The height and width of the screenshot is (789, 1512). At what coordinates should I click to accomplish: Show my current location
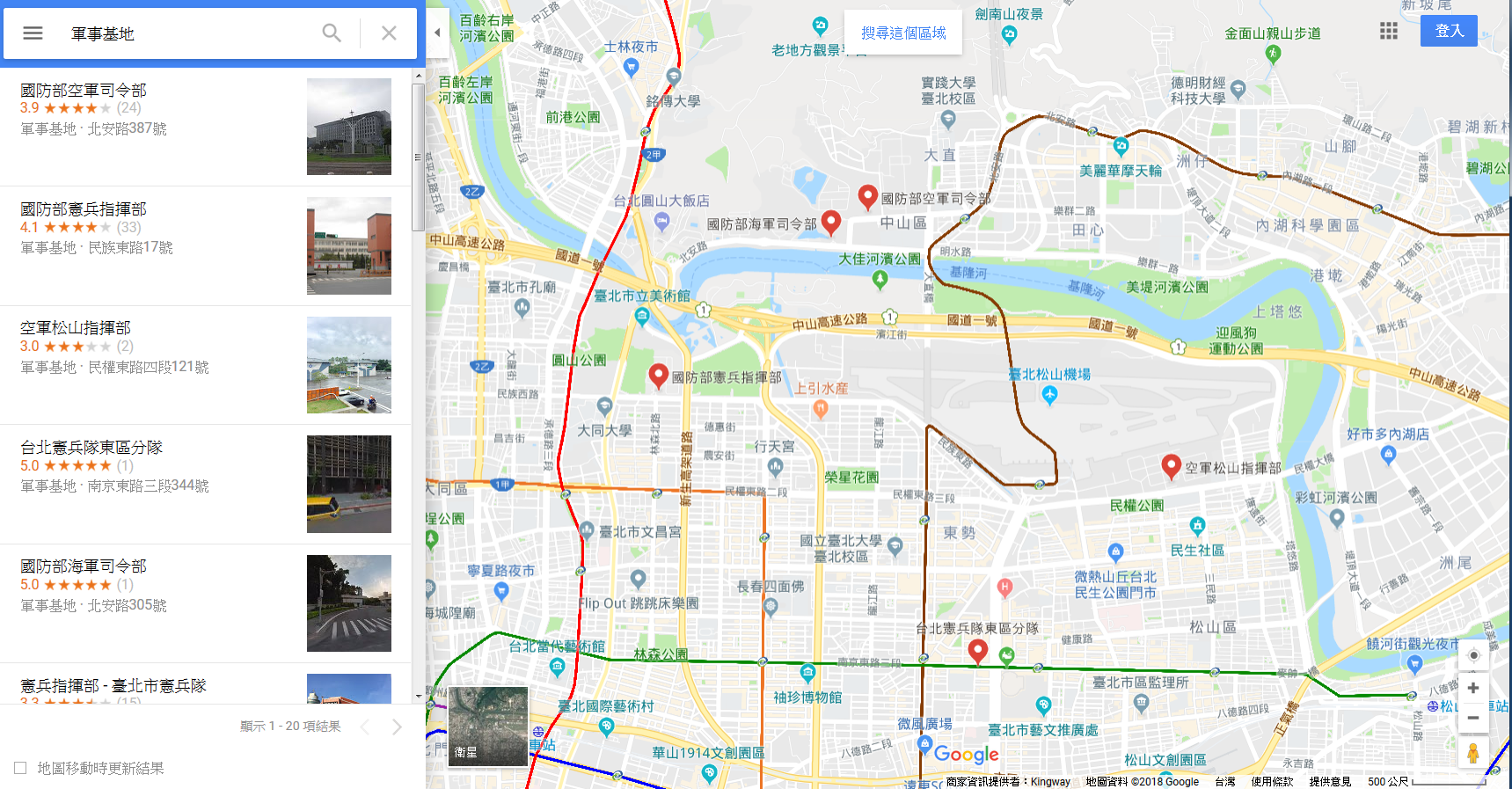tap(1473, 655)
